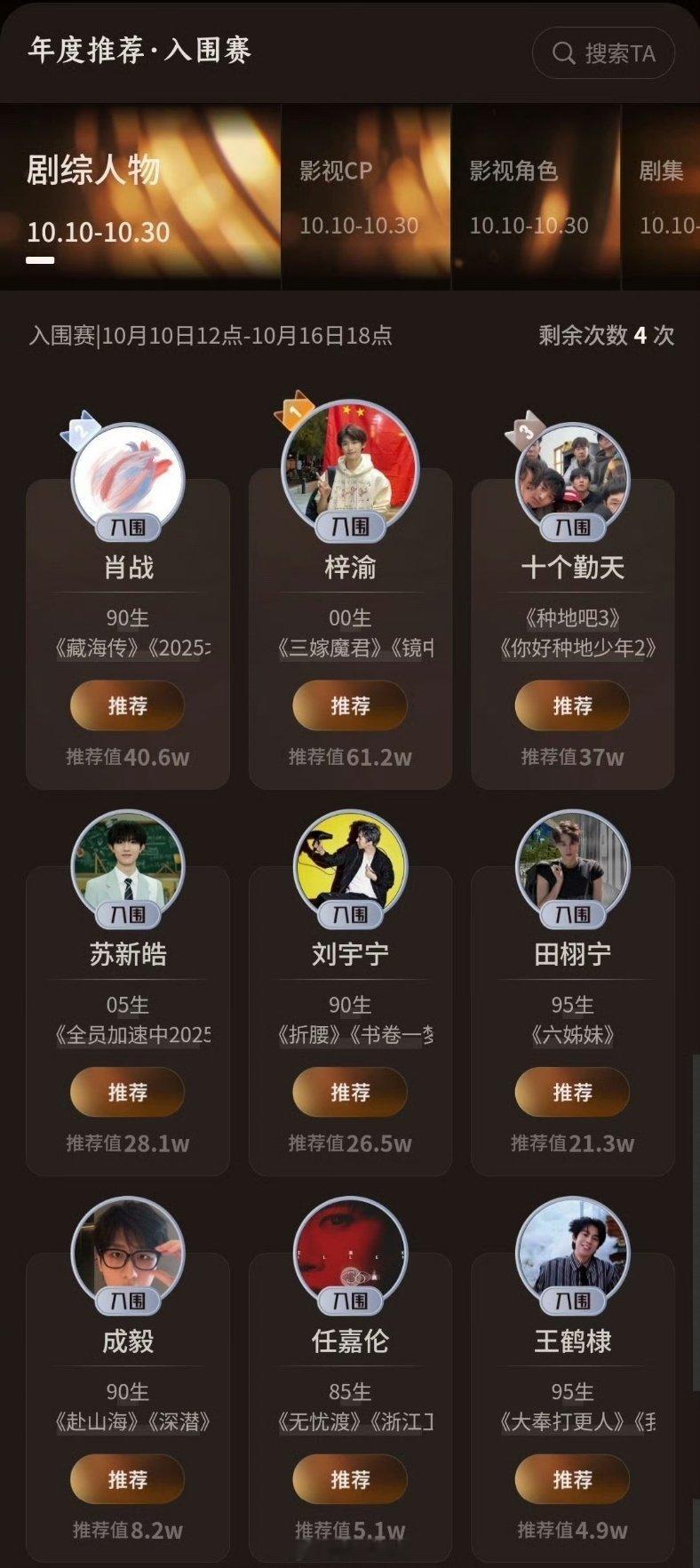Recommend 刘宇宁 using the 推荐 button
700x1568 pixels.
tap(350, 1092)
